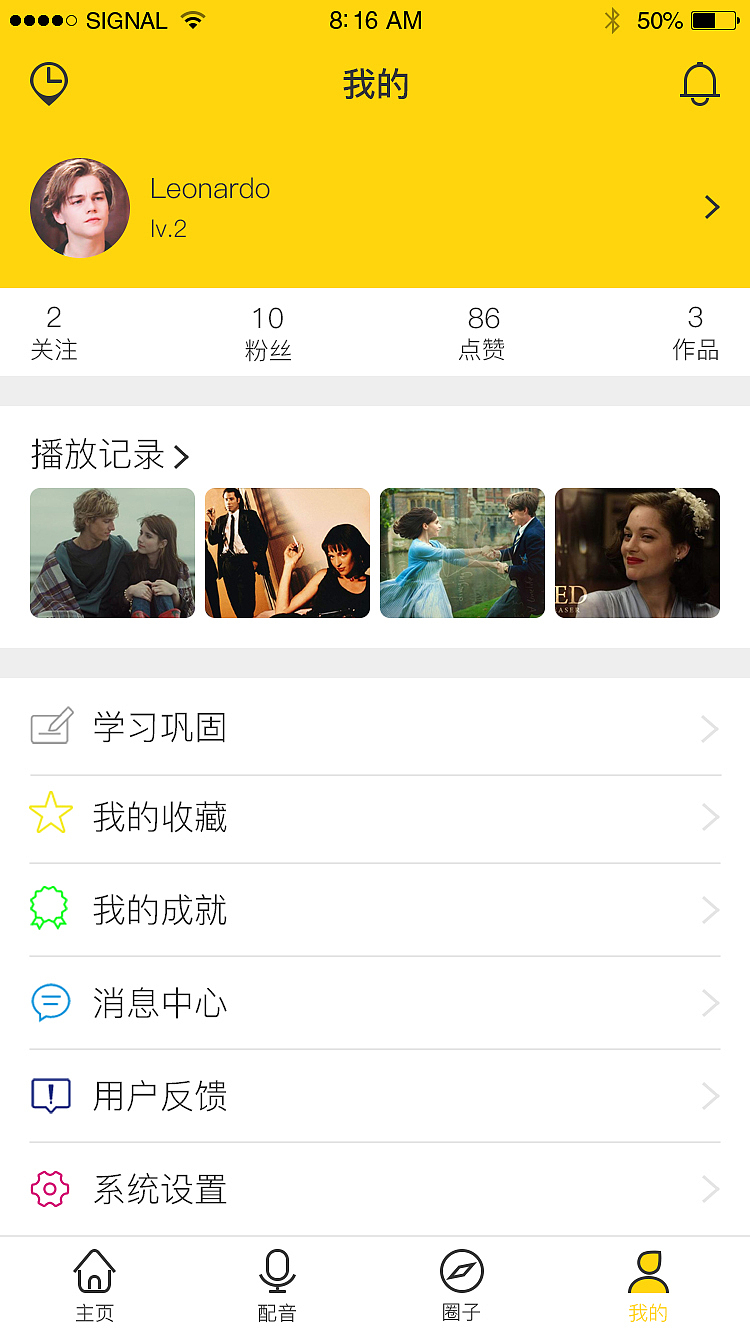750x1334 pixels.
Task: View the 点赞 likes count
Action: coord(482,333)
